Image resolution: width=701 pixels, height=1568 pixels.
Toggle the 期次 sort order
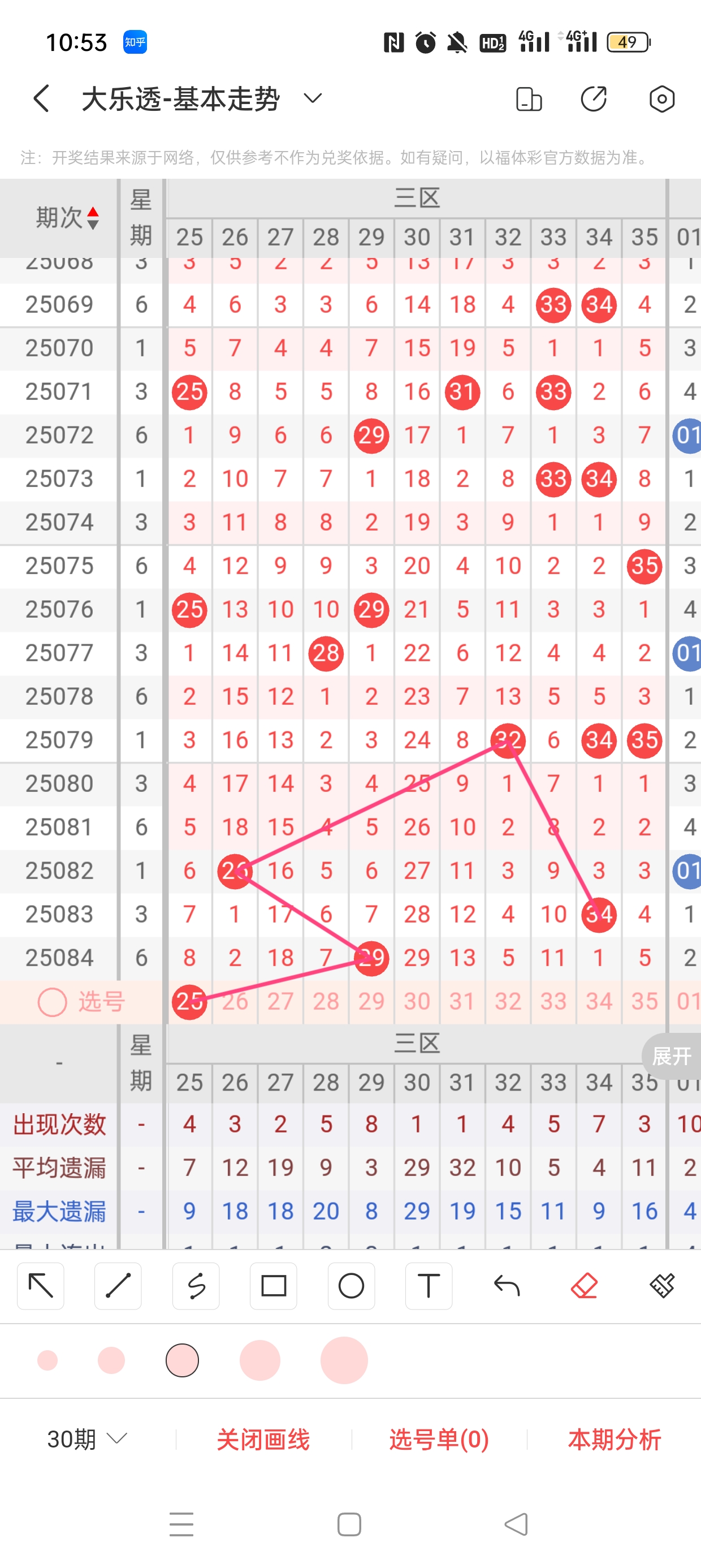(x=93, y=218)
